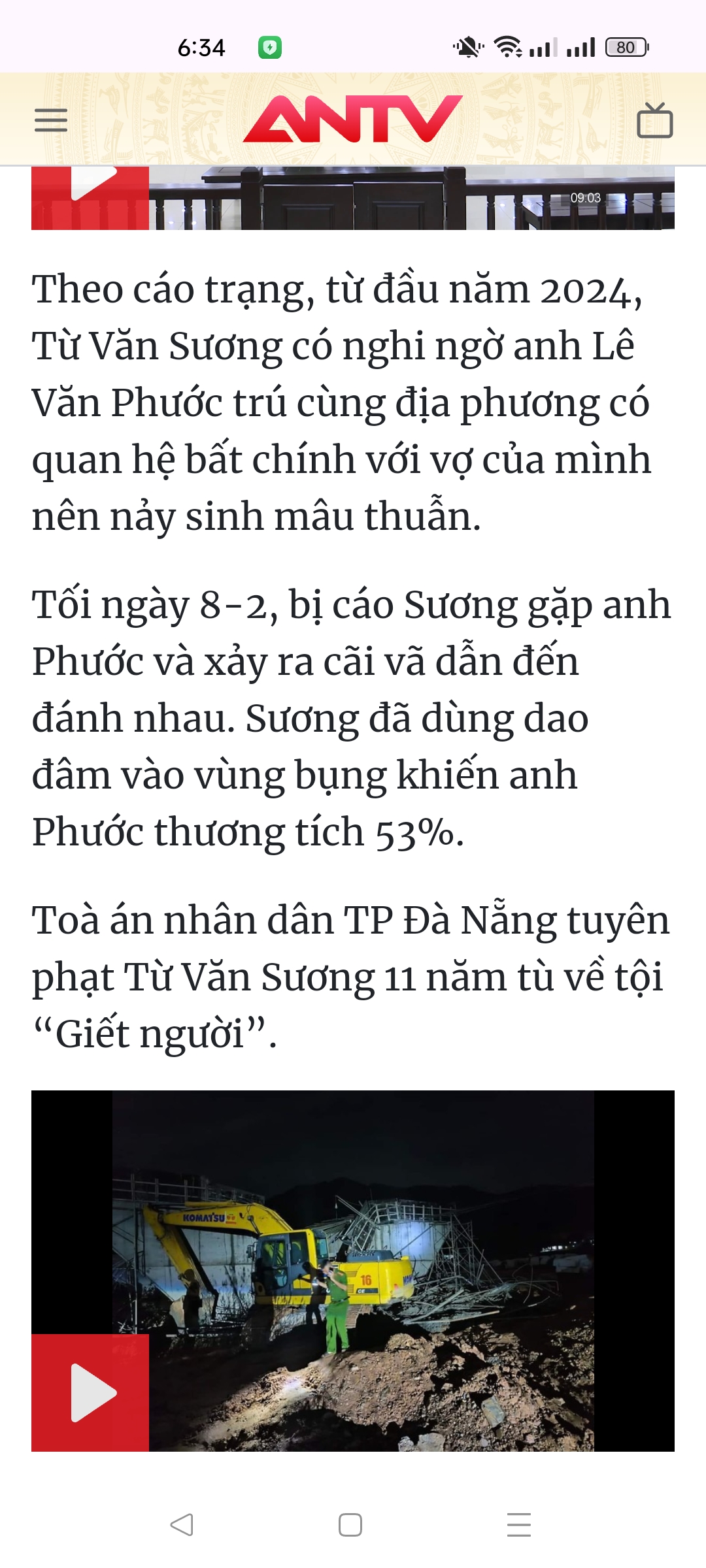
Task: Tap the ANTV logo to go home
Action: 353,119
